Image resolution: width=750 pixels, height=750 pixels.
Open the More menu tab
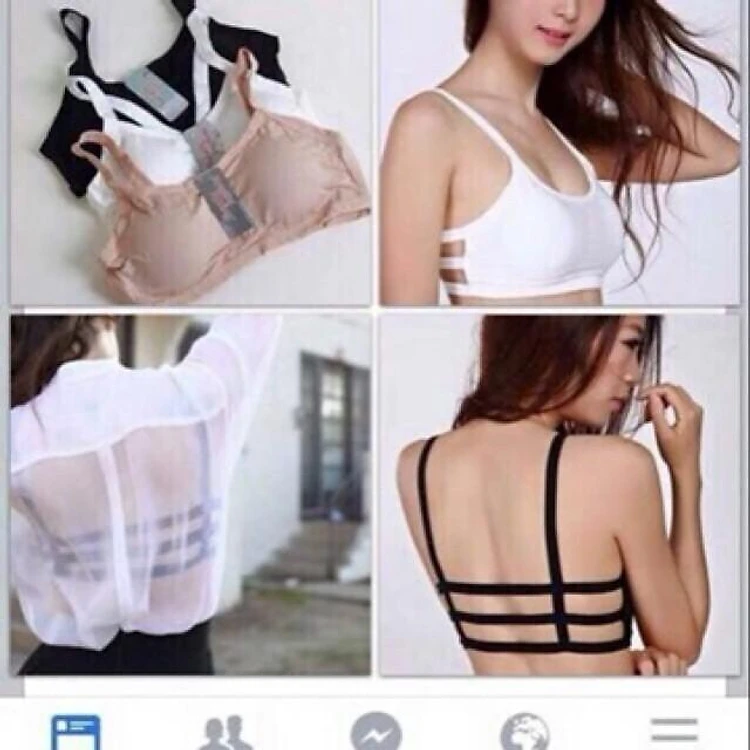pos(674,732)
